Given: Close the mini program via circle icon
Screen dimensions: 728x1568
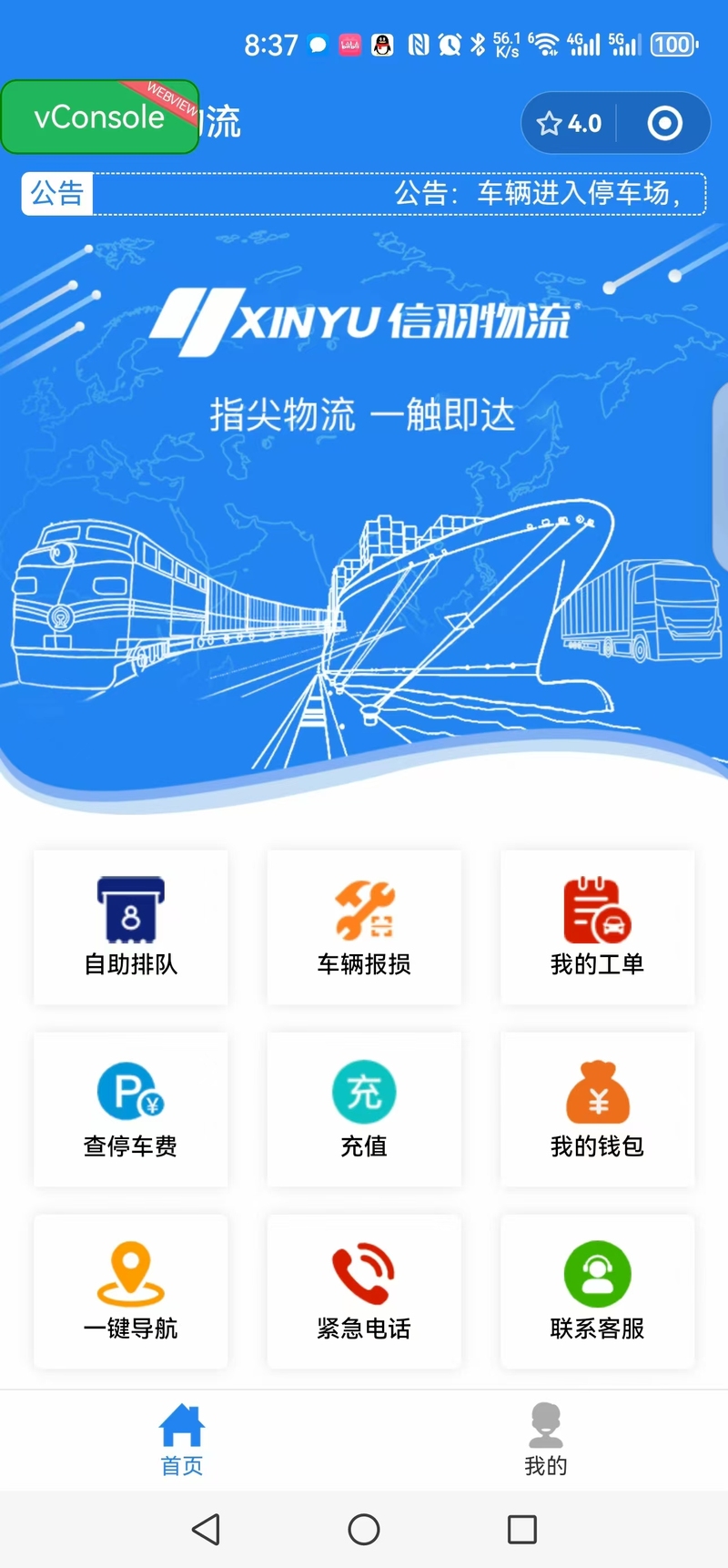Looking at the screenshot, I should click(664, 123).
